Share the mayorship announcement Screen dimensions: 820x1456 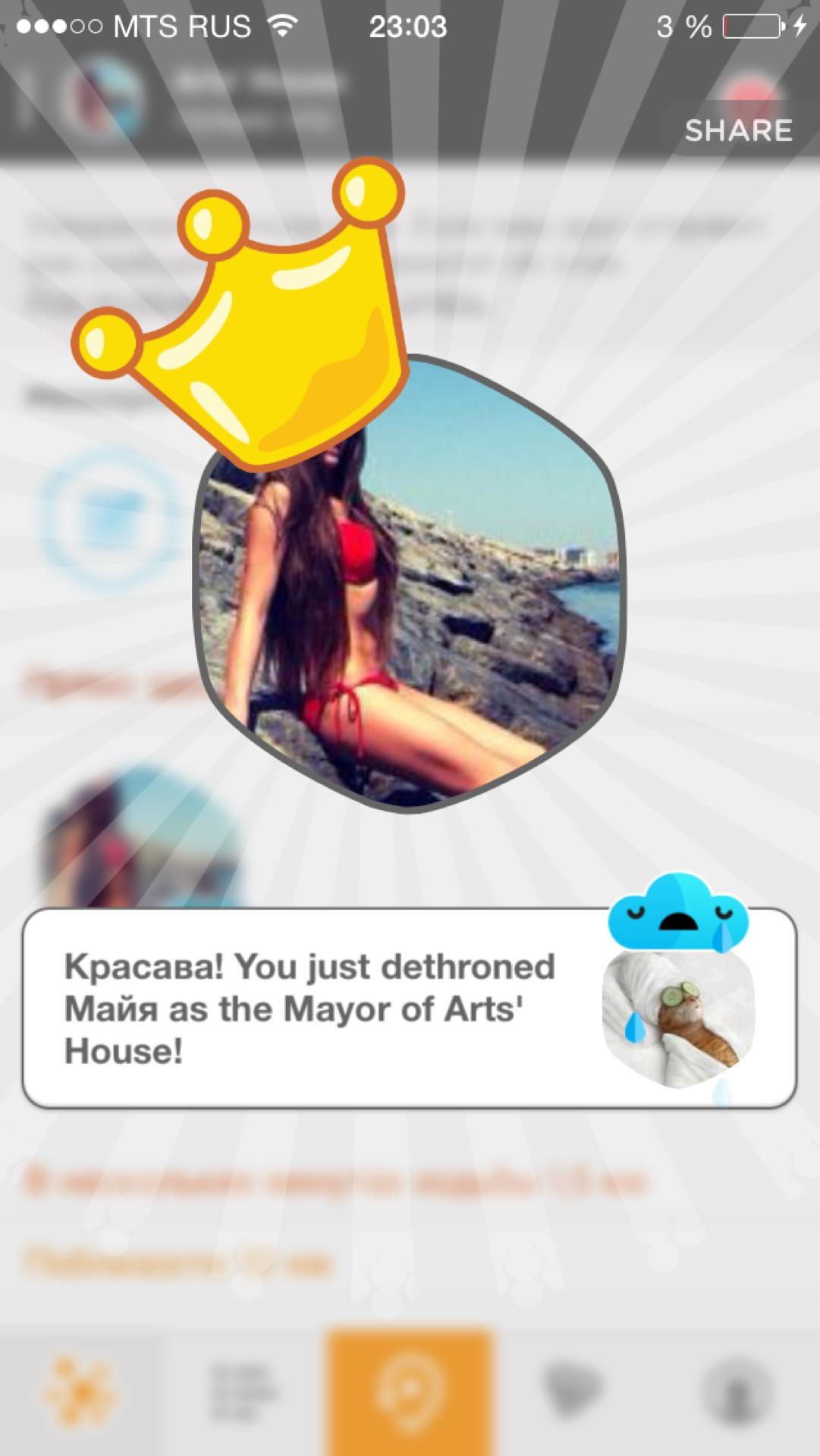pos(737,130)
